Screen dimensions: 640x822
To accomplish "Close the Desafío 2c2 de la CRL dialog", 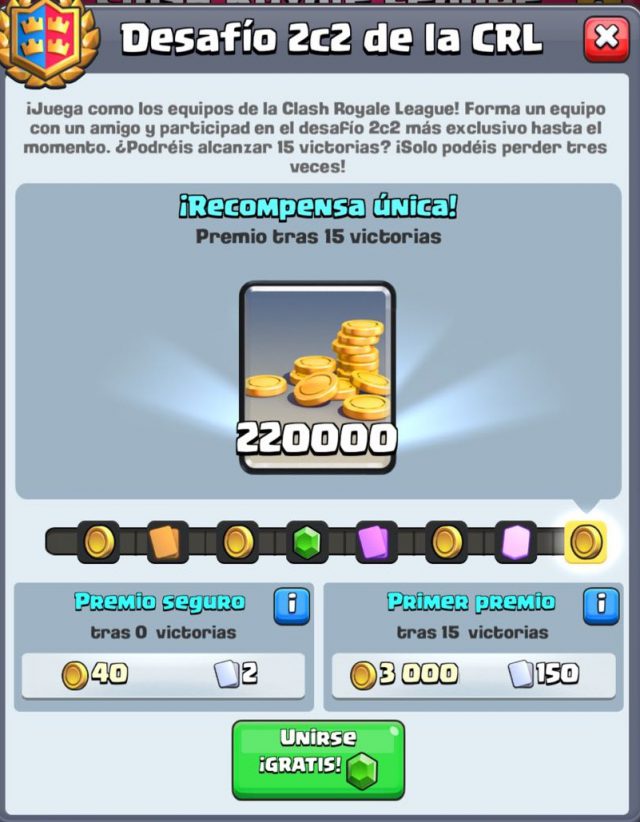I will (605, 39).
